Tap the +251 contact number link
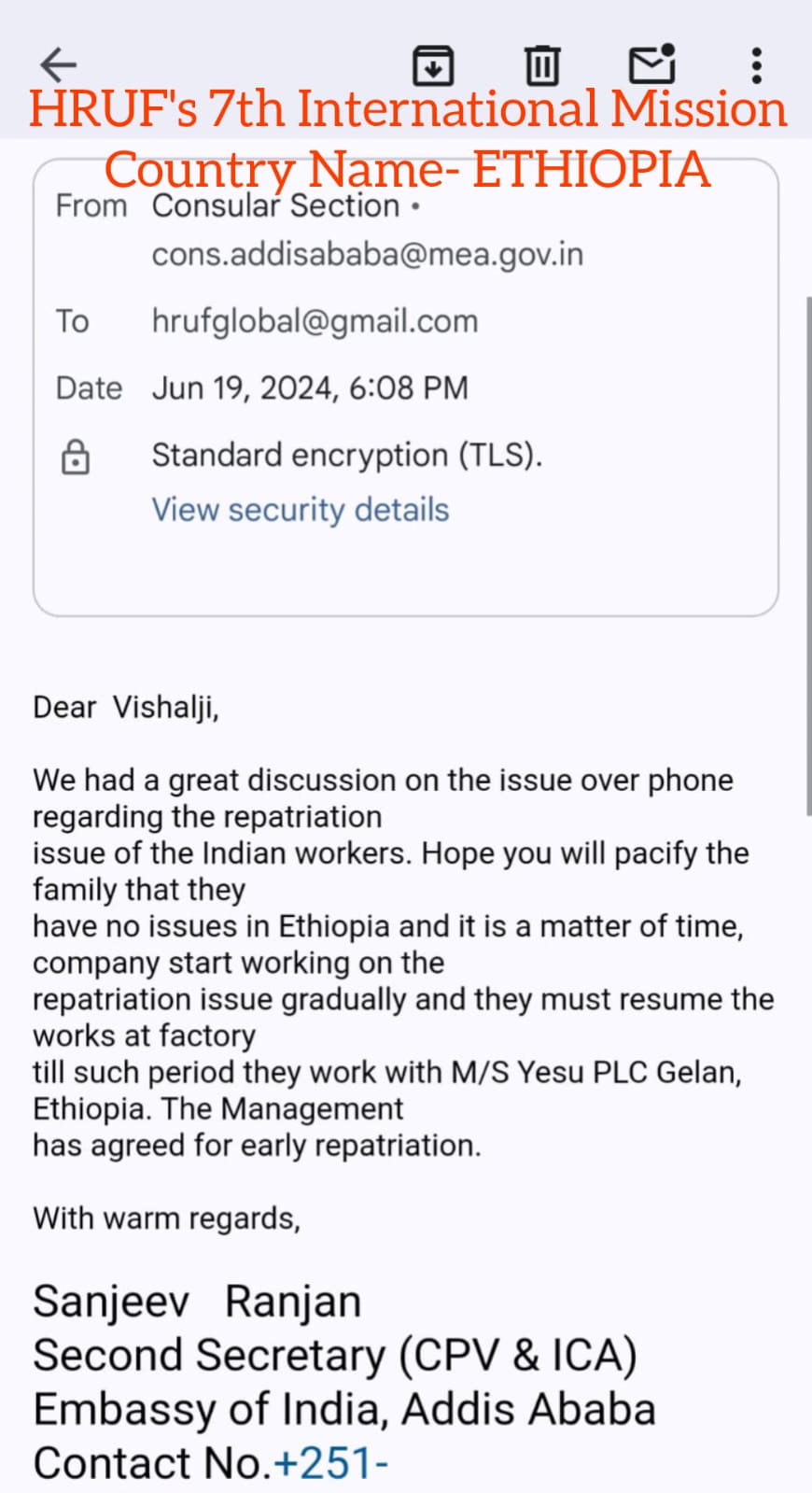This screenshot has width=812, height=1493. coord(331,1462)
